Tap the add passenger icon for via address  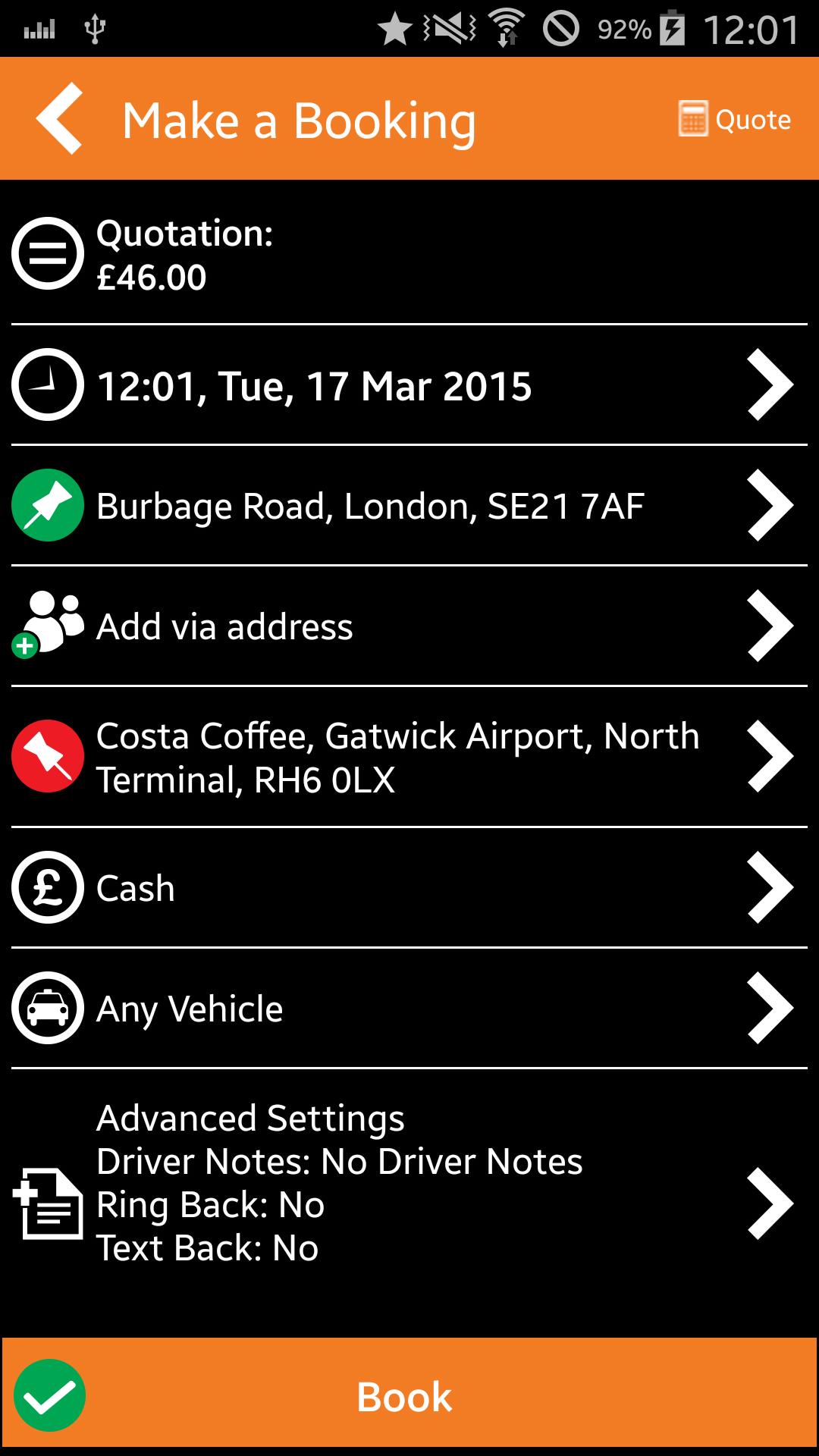(x=49, y=623)
